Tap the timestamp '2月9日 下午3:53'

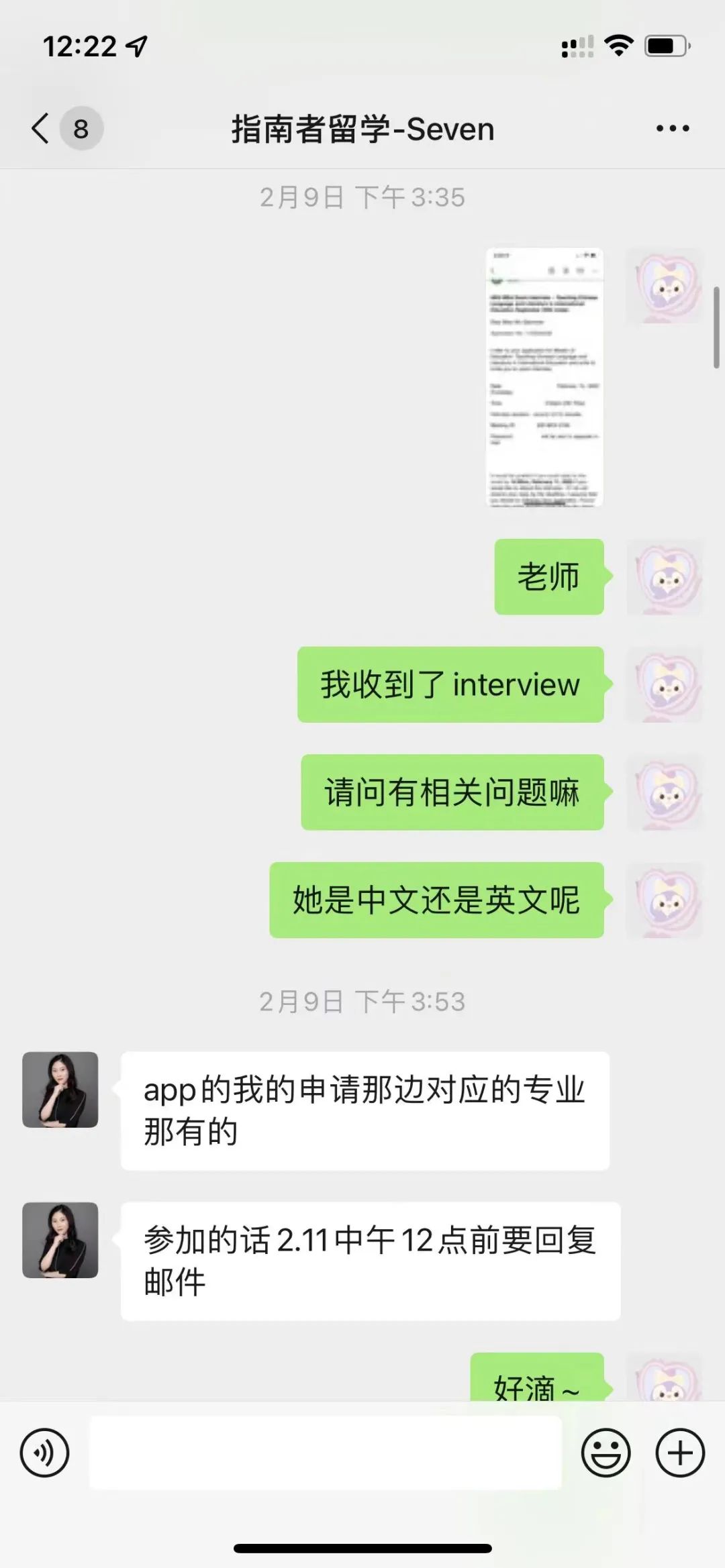362,1003
